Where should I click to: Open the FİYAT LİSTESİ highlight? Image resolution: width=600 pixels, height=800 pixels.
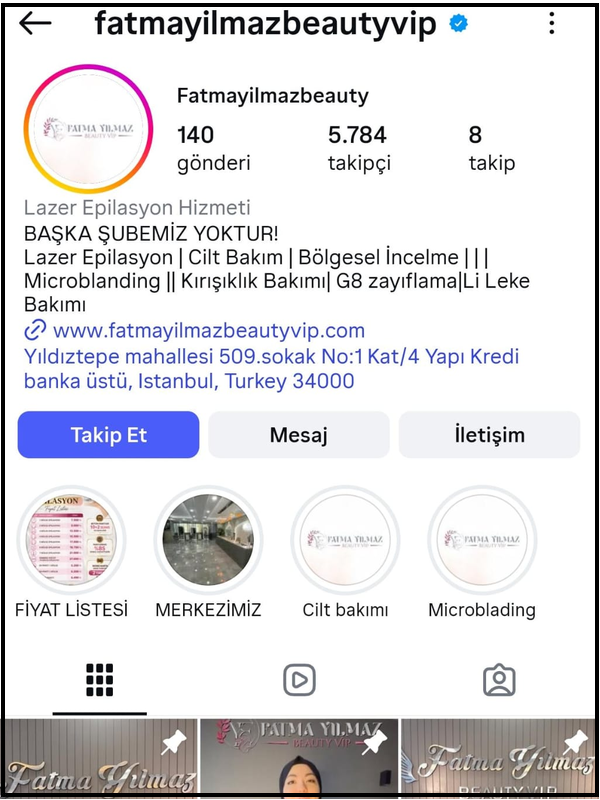71,541
